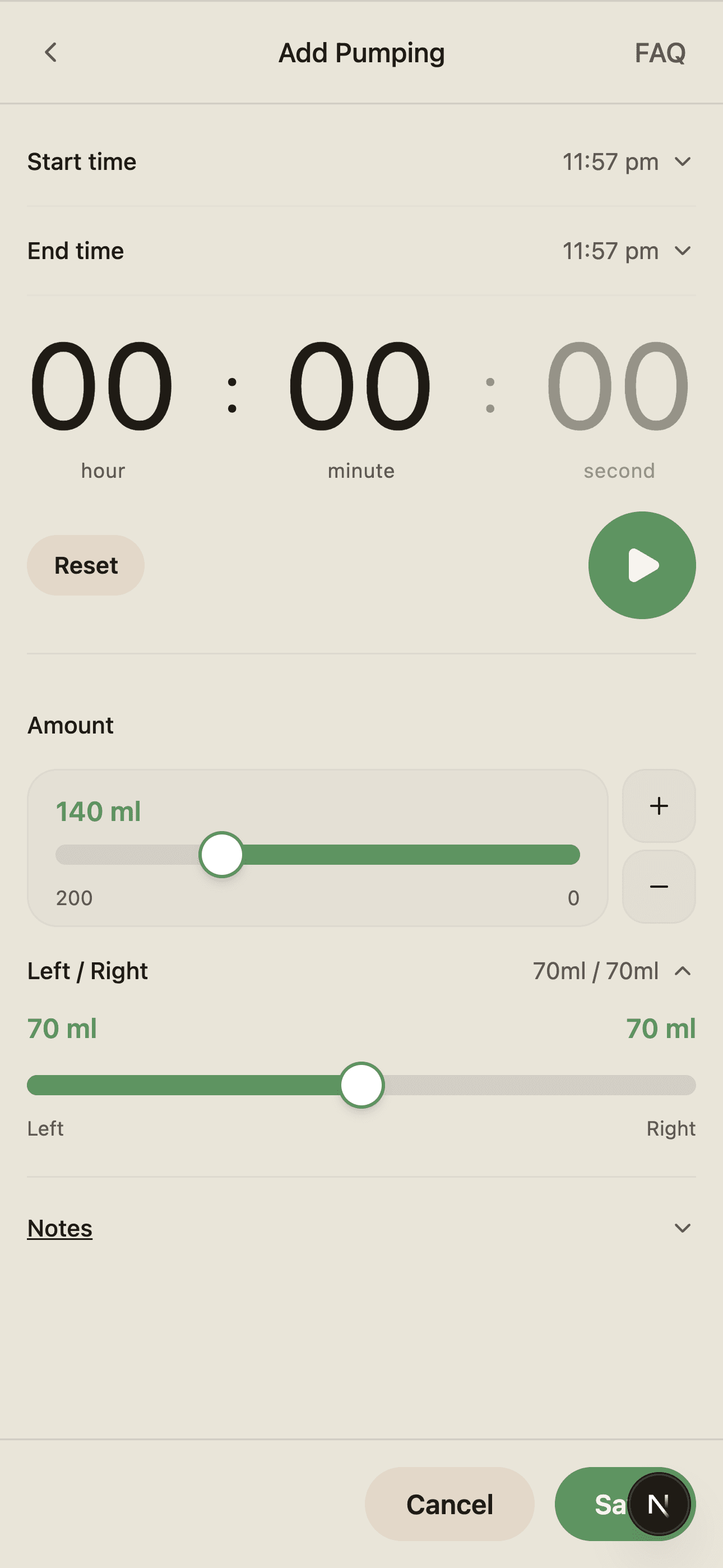Click the back arrow to leave Add Pumping
723x1568 pixels.
click(x=50, y=53)
